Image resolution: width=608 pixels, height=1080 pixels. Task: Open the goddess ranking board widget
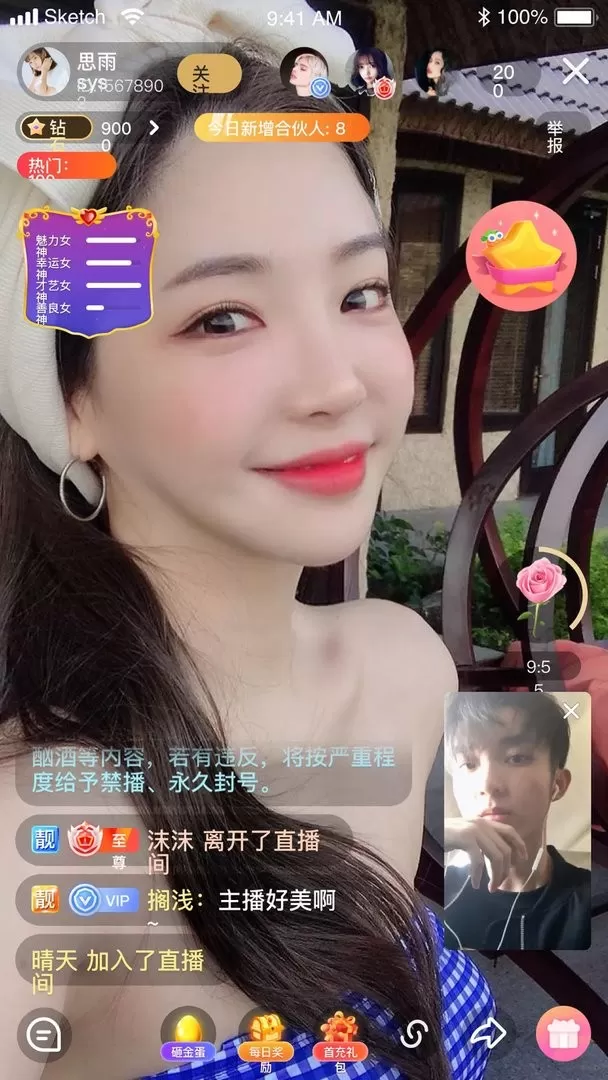pos(88,271)
